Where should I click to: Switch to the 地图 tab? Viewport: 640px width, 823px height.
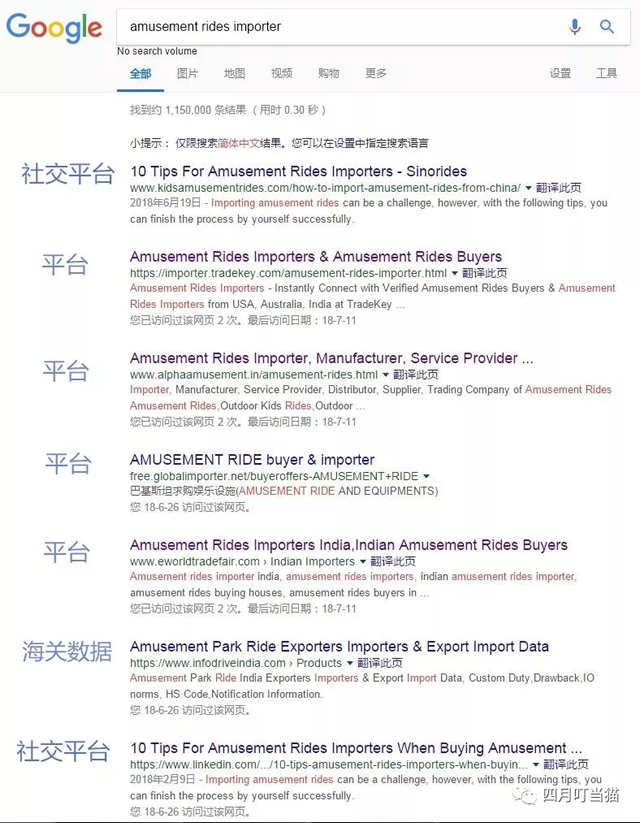234,74
